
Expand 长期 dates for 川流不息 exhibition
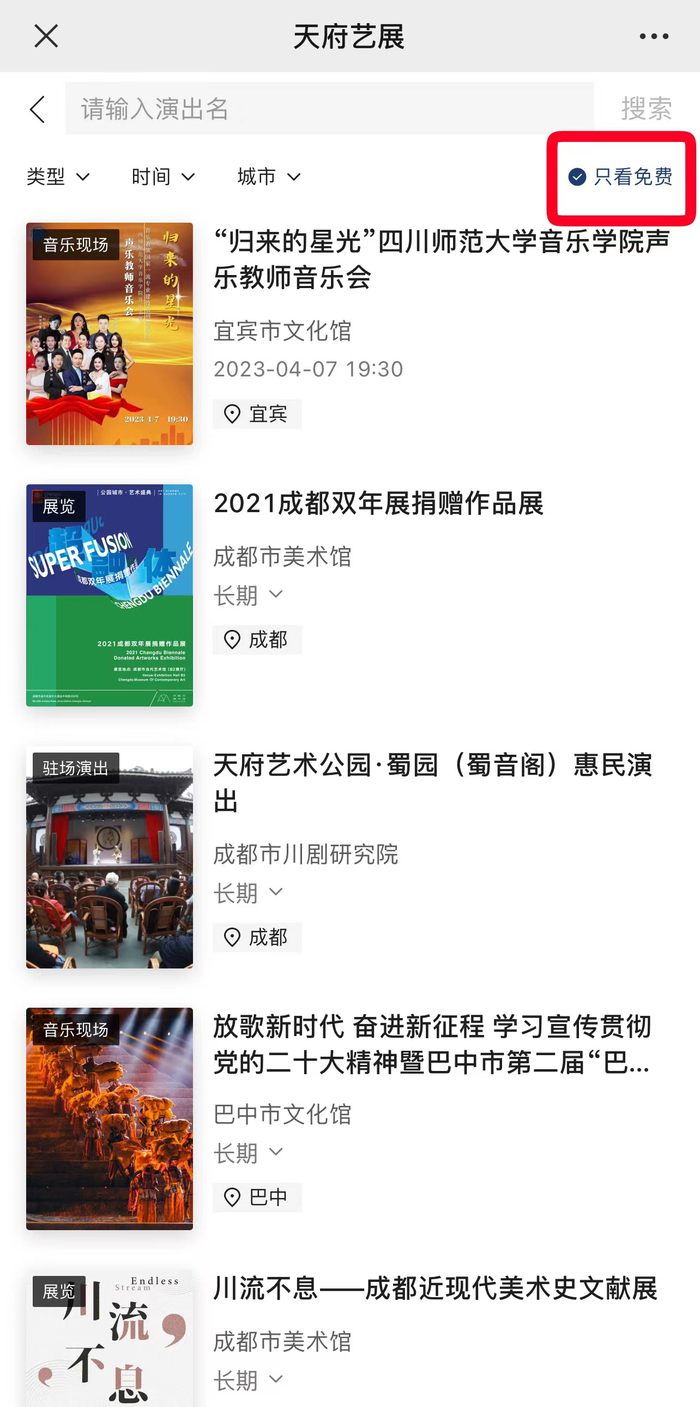(249, 1380)
